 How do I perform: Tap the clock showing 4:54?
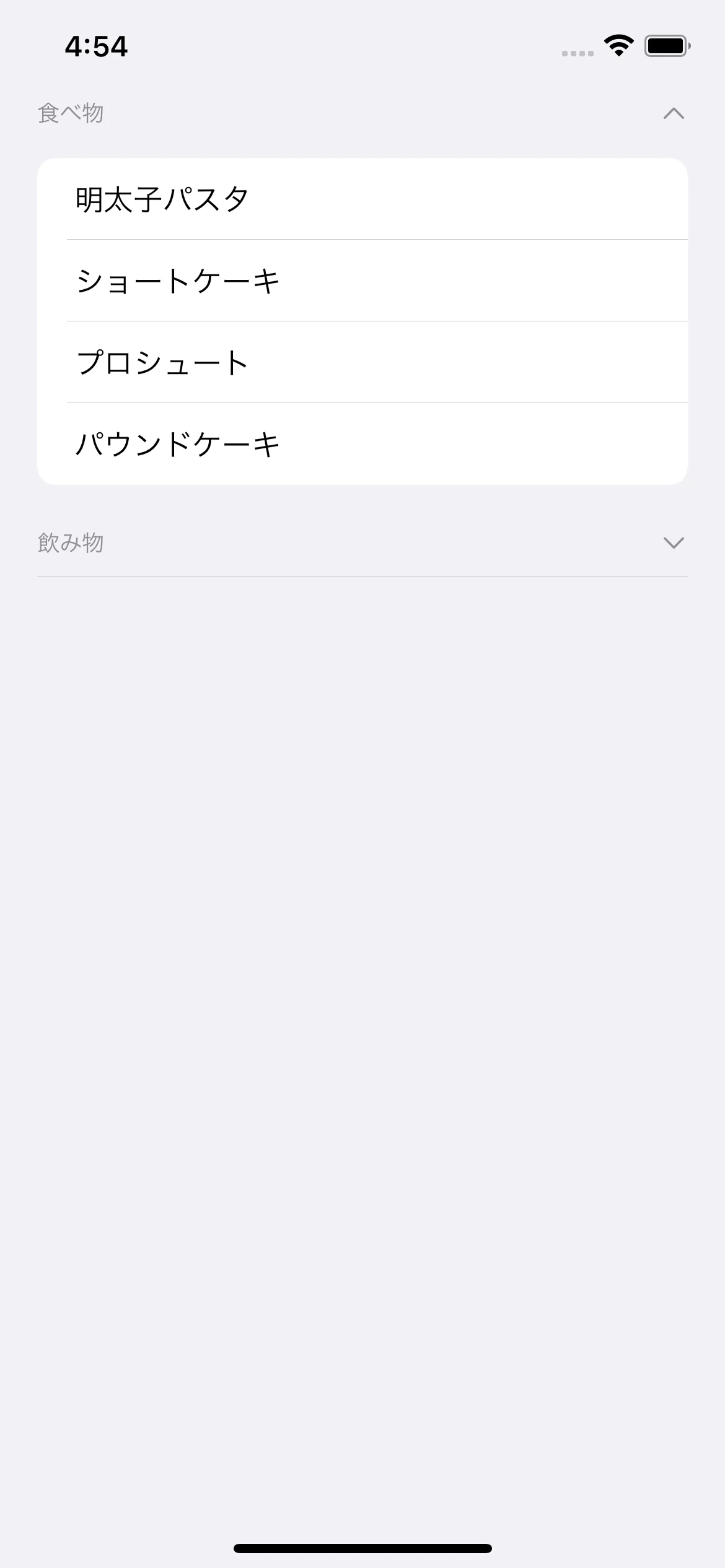[x=97, y=46]
